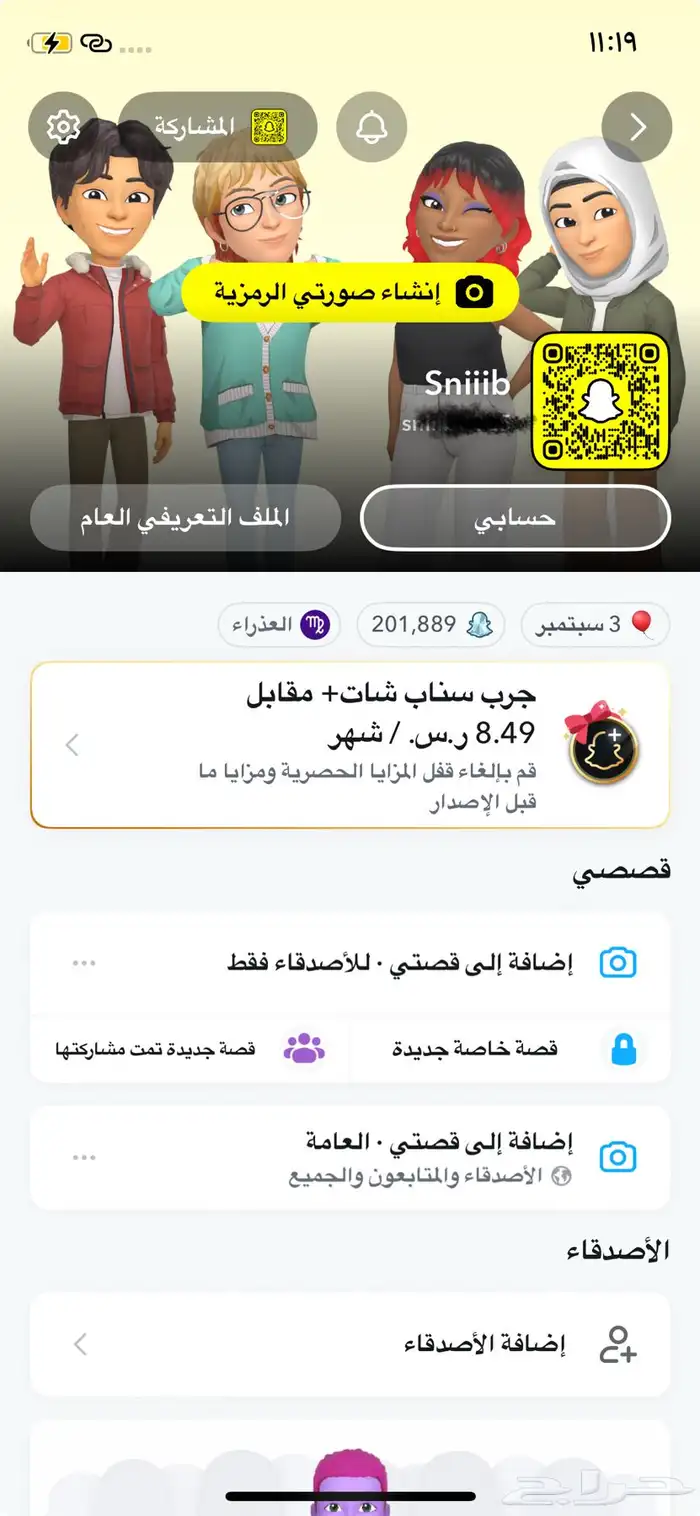Create a قصة خاصة جديدة
700x1516 pixels.
[510, 1049]
